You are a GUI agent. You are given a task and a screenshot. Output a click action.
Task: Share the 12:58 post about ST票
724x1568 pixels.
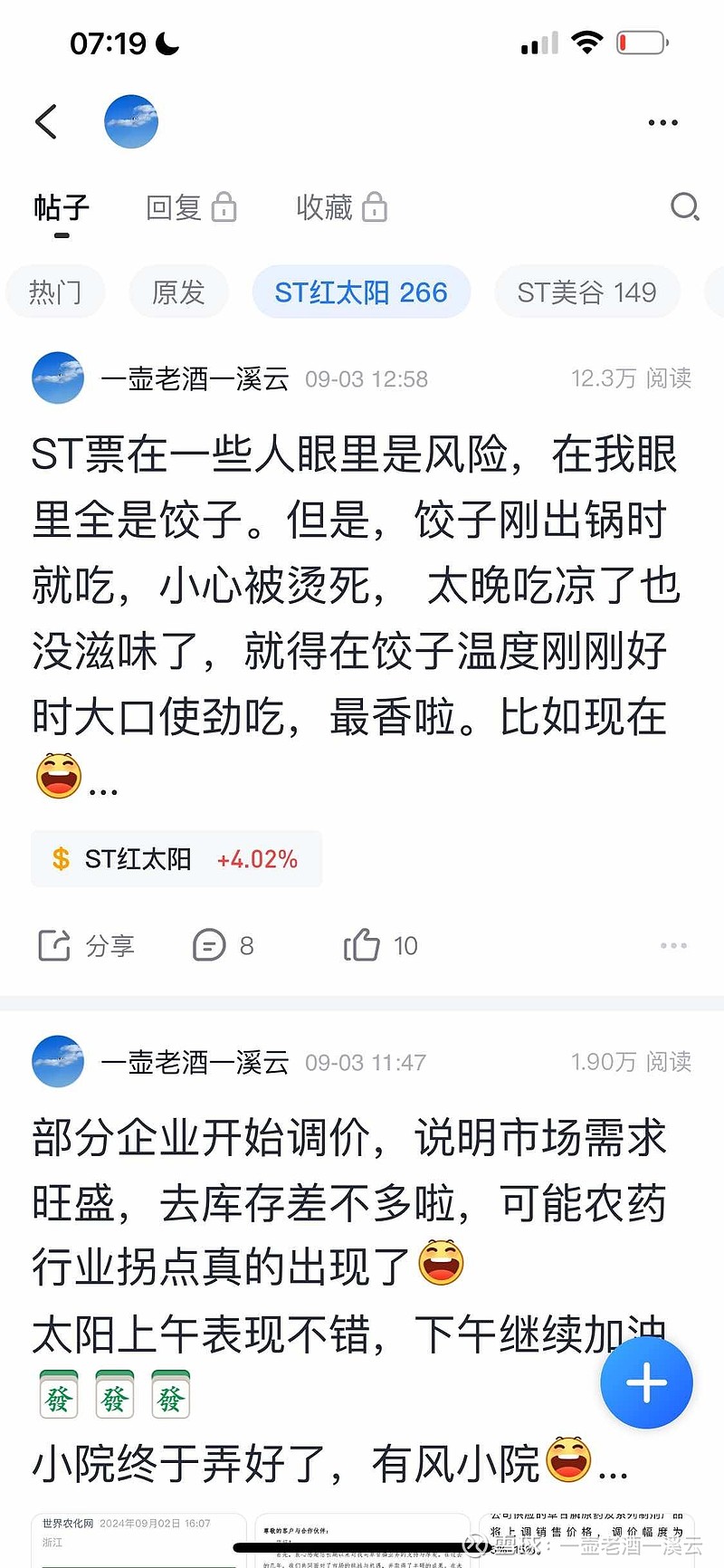click(86, 946)
